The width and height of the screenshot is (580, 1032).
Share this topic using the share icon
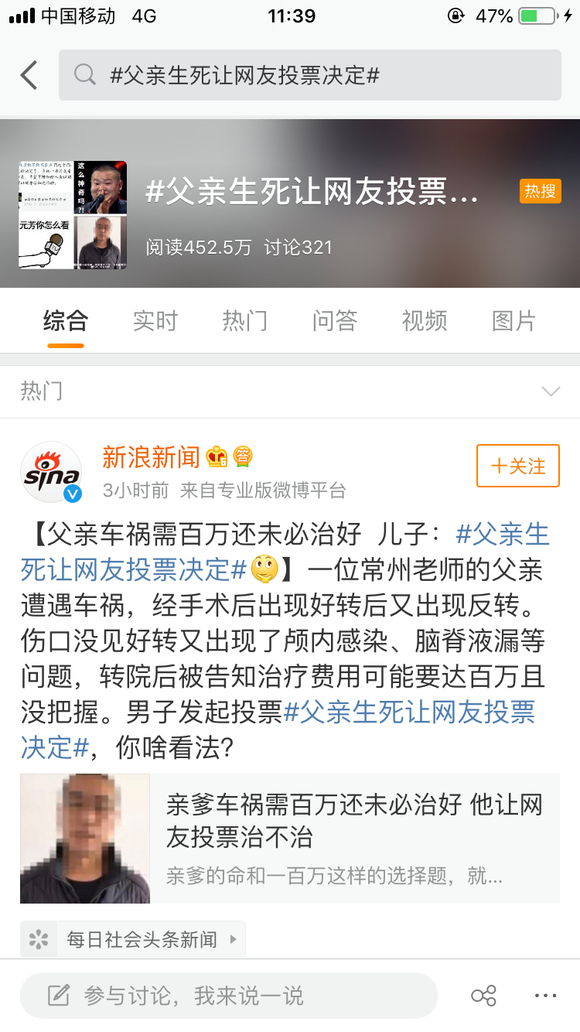coord(484,996)
